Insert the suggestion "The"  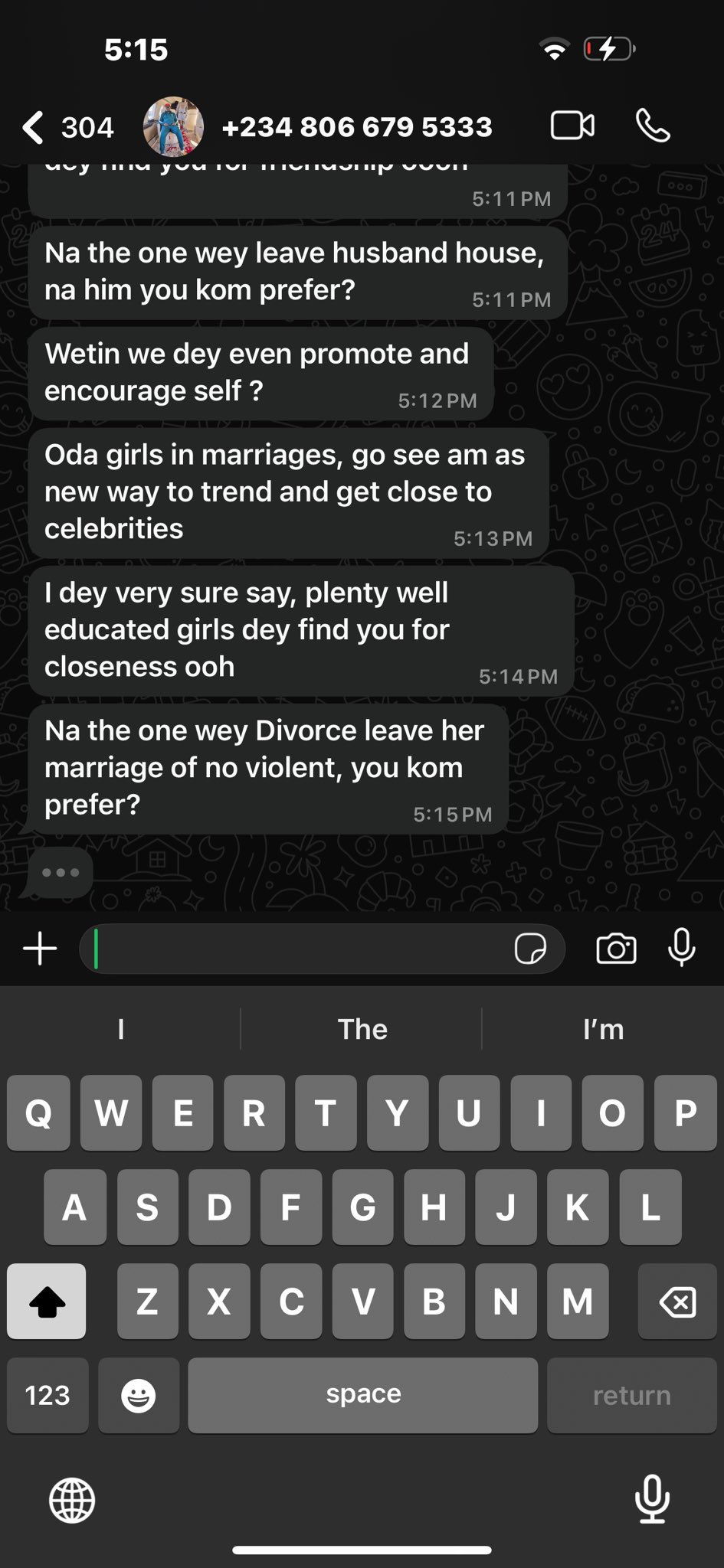[362, 1029]
